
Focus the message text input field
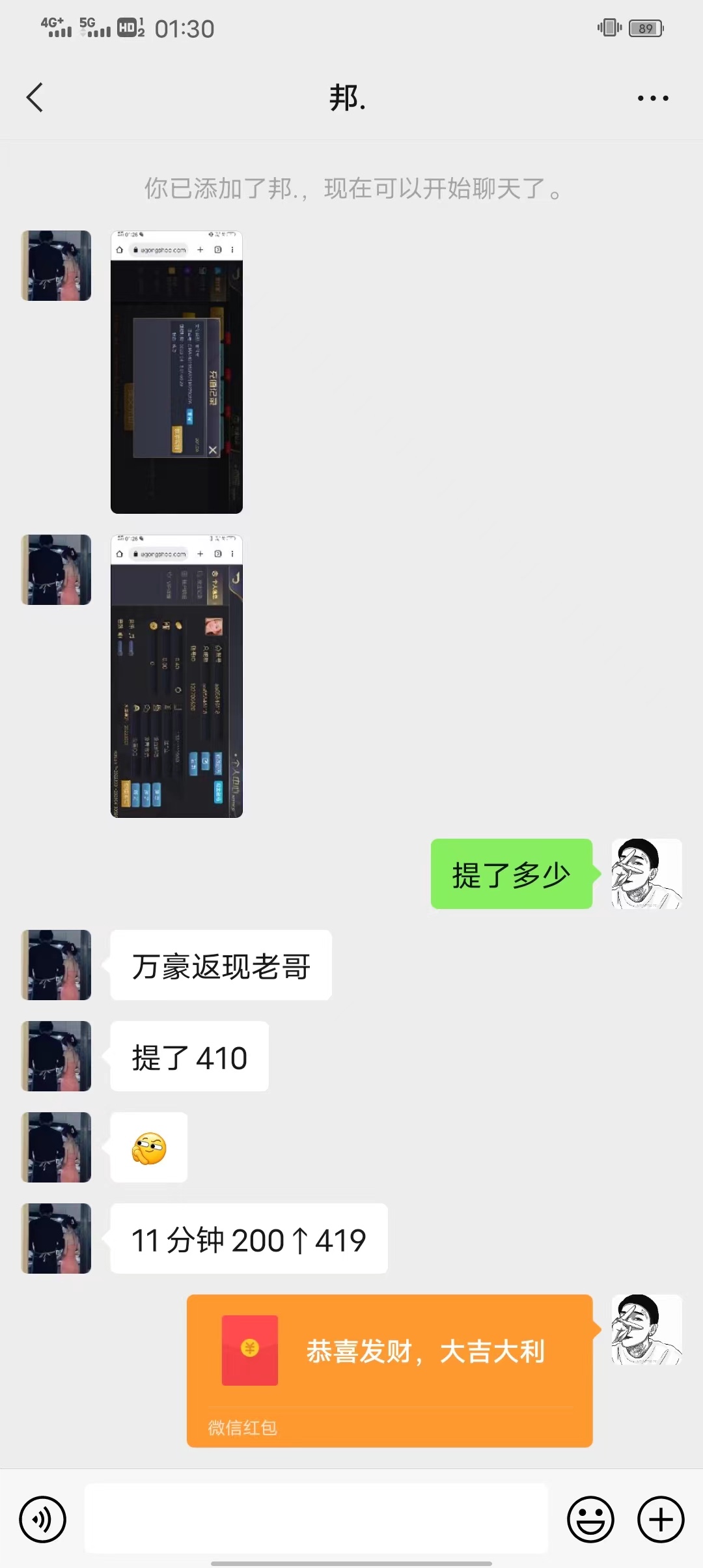point(316,1520)
